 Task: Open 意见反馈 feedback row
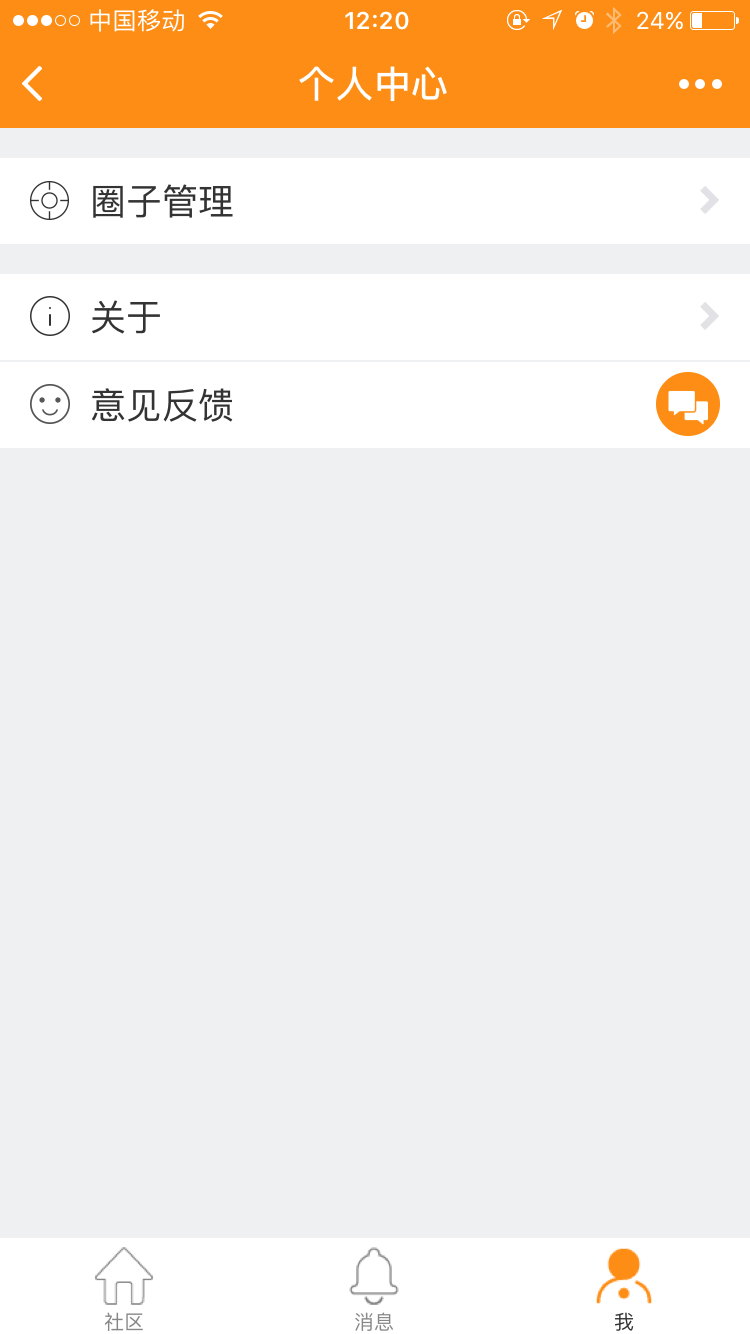(x=375, y=405)
